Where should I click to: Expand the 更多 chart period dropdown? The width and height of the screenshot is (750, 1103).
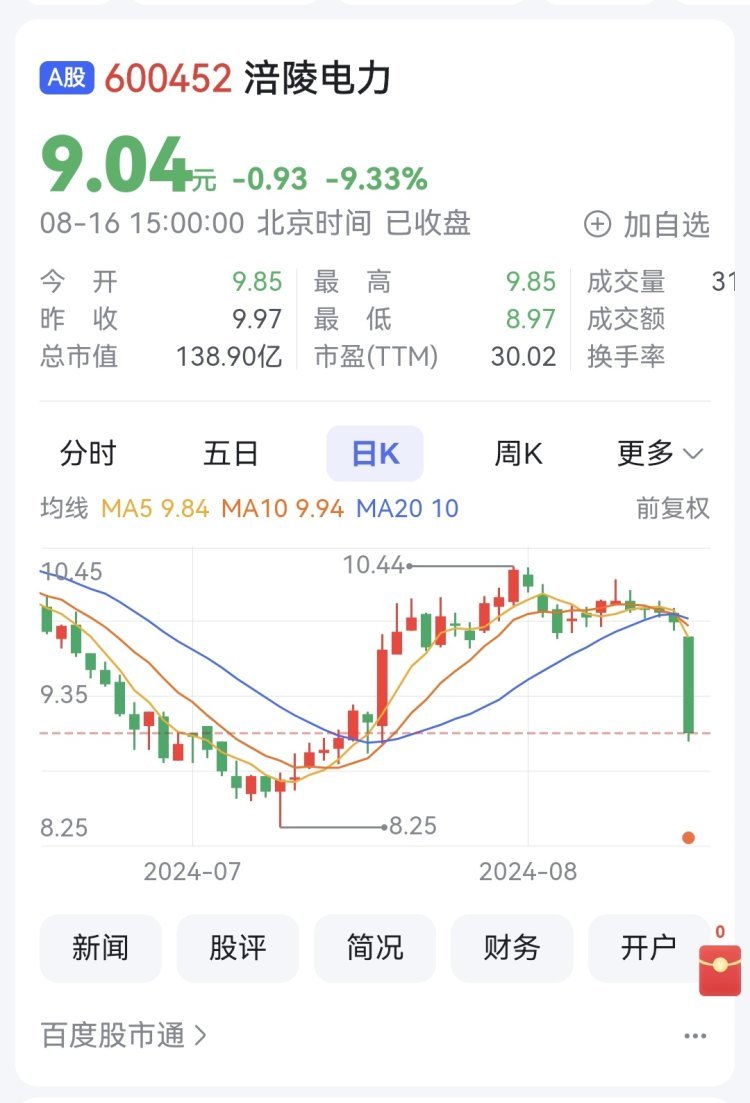point(660,454)
